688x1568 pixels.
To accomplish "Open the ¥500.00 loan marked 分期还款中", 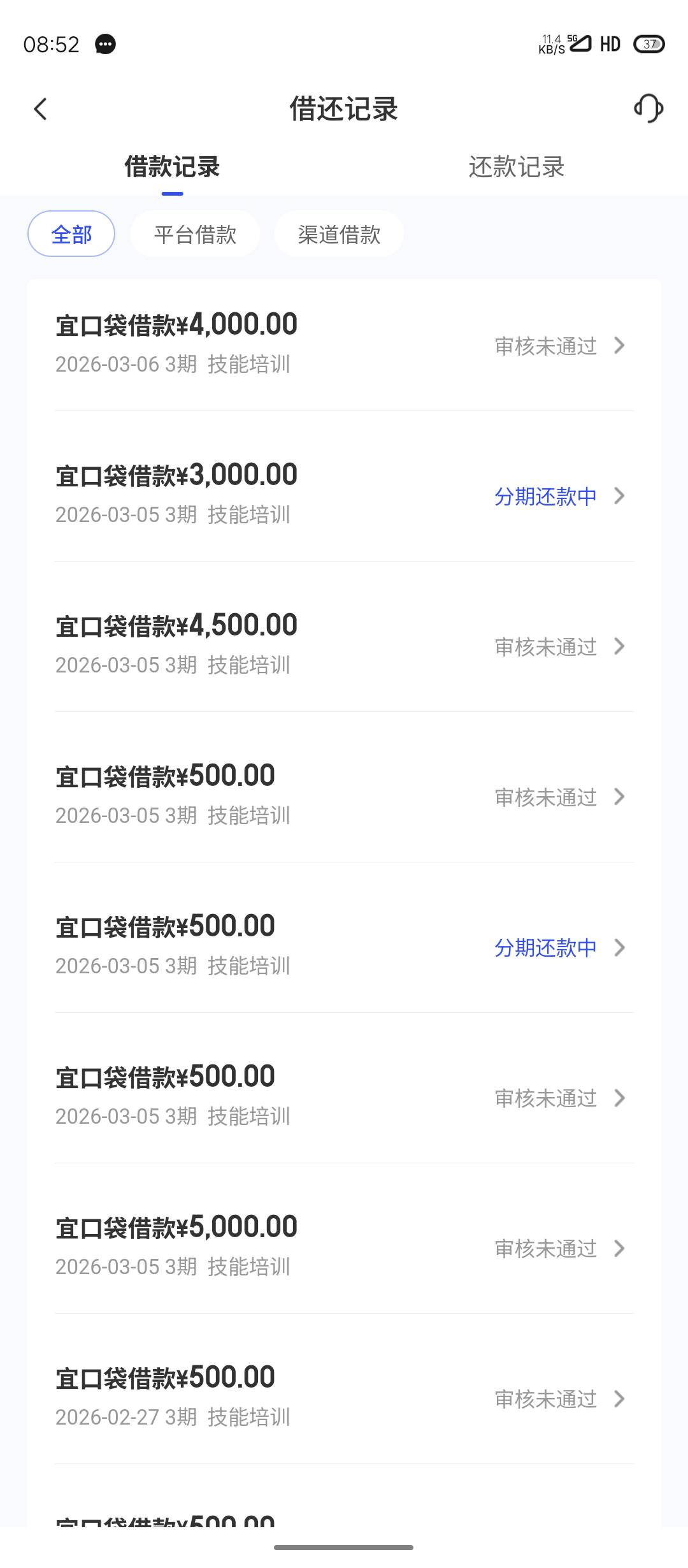I will pos(344,947).
